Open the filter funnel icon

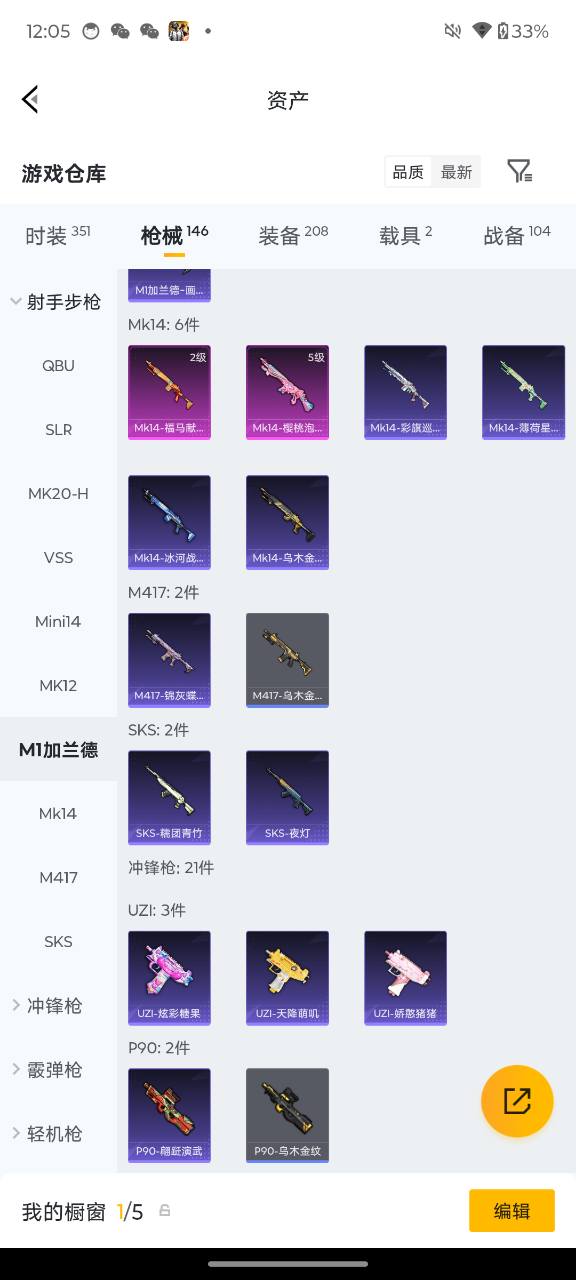coord(519,171)
